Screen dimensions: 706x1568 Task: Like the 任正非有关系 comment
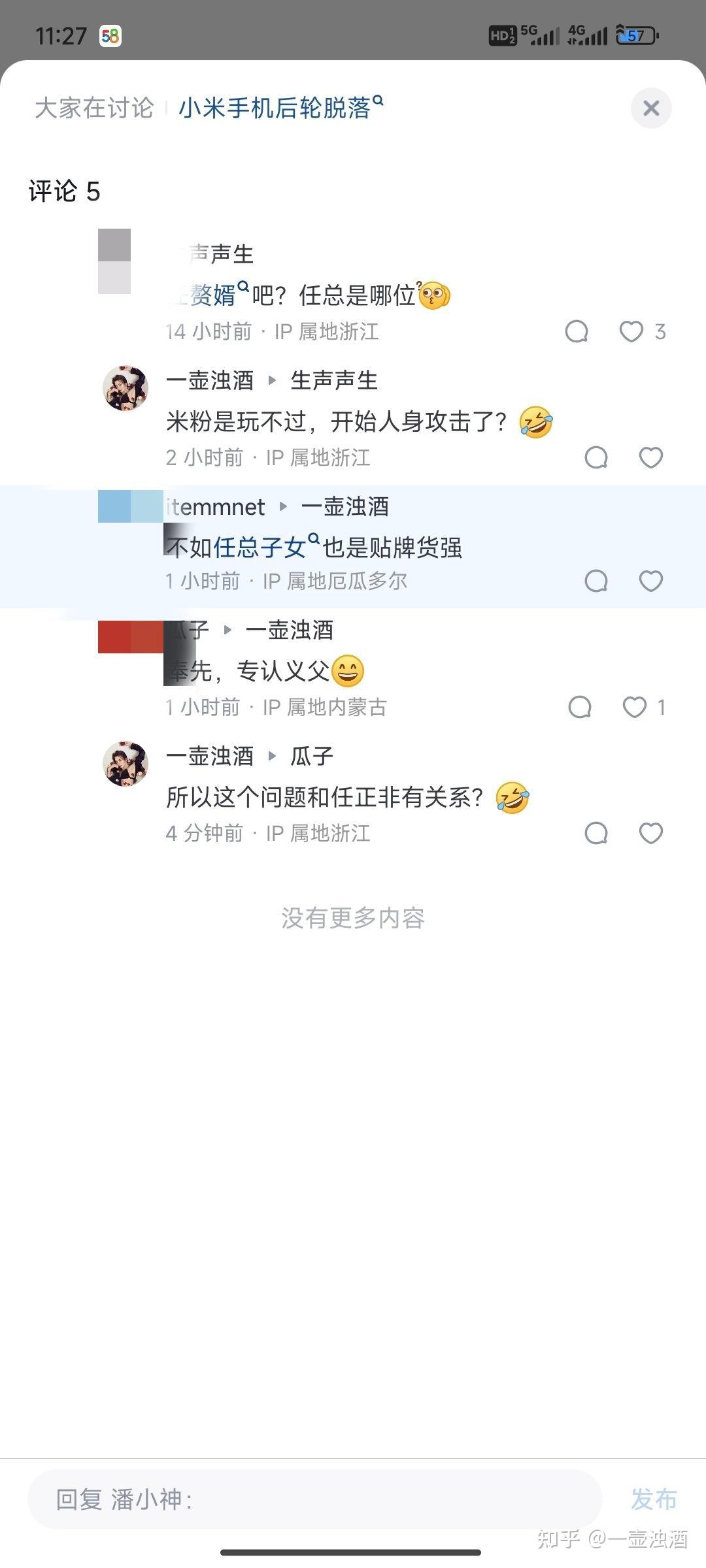pyautogui.click(x=651, y=833)
